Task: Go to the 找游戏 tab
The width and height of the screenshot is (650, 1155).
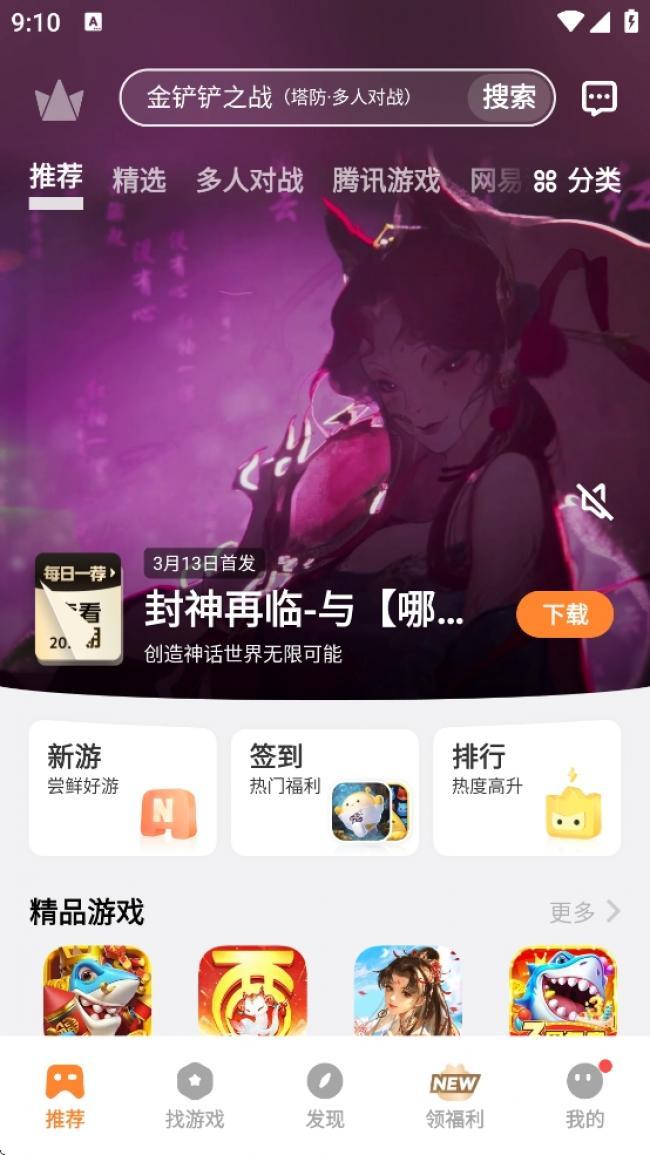Action: point(195,1096)
